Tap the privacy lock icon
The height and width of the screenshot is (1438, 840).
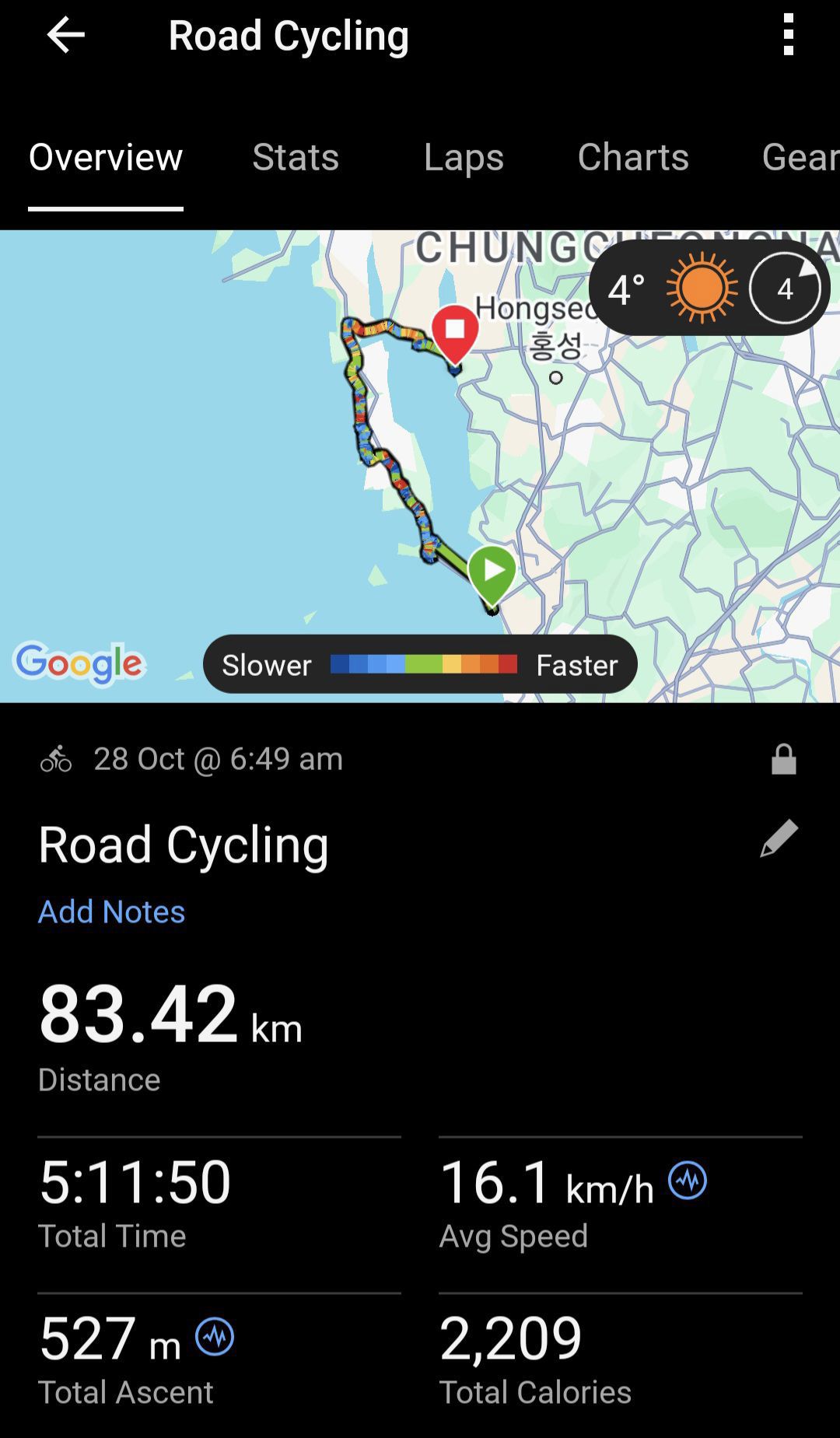(x=783, y=760)
